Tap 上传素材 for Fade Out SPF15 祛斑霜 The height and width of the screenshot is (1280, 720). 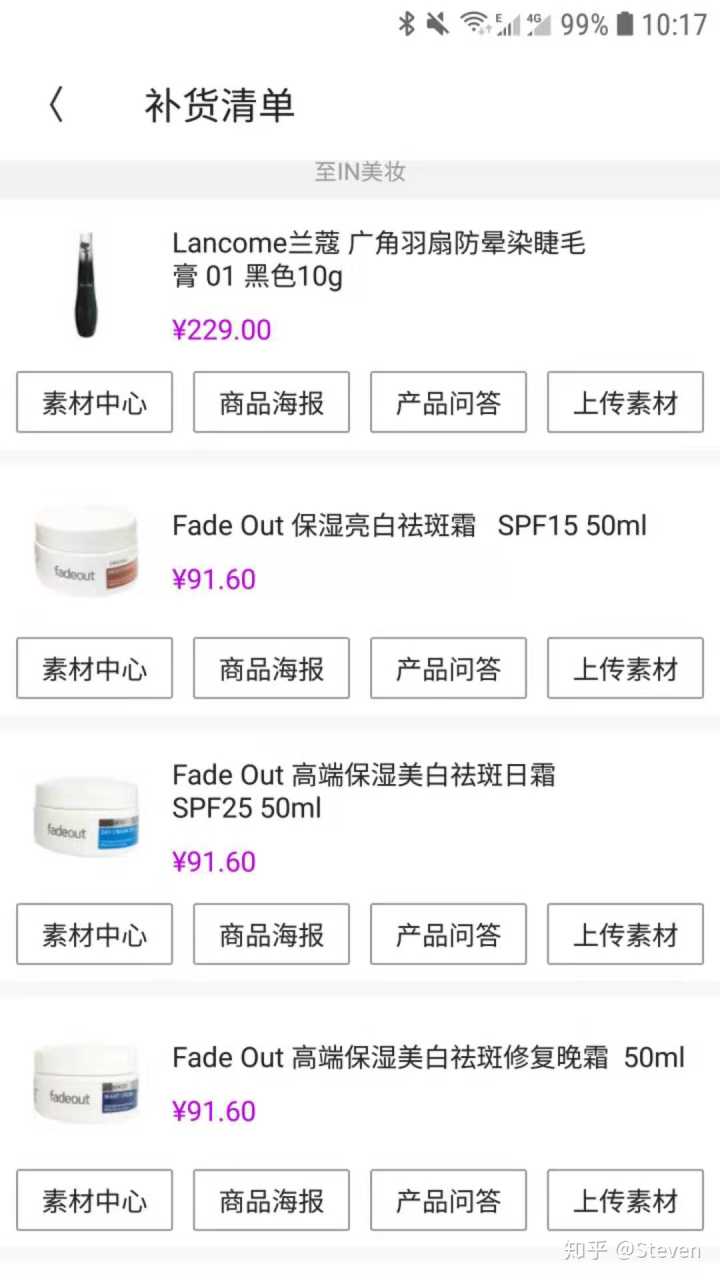coord(625,669)
